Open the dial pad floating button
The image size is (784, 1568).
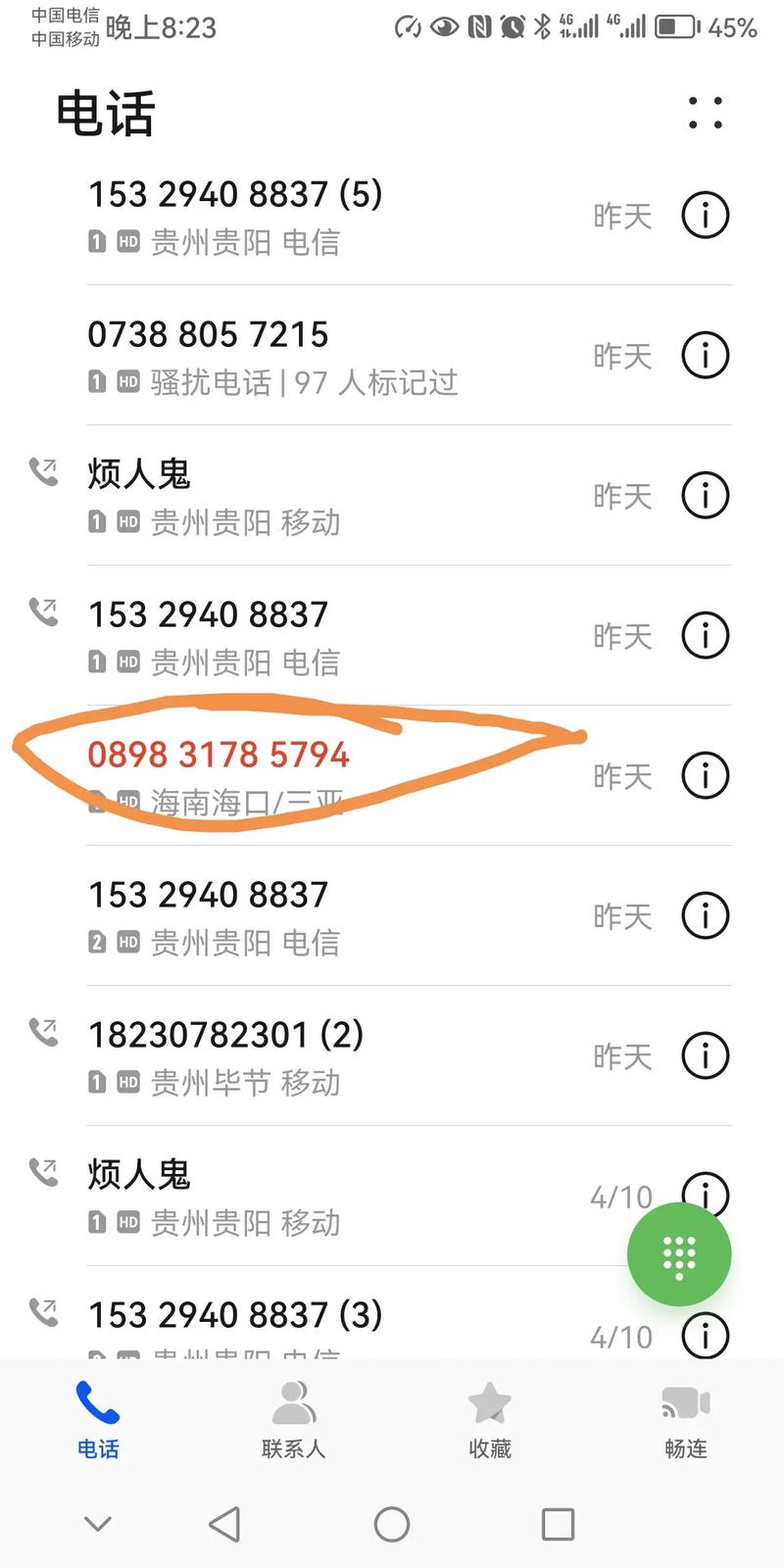pyautogui.click(x=679, y=1255)
